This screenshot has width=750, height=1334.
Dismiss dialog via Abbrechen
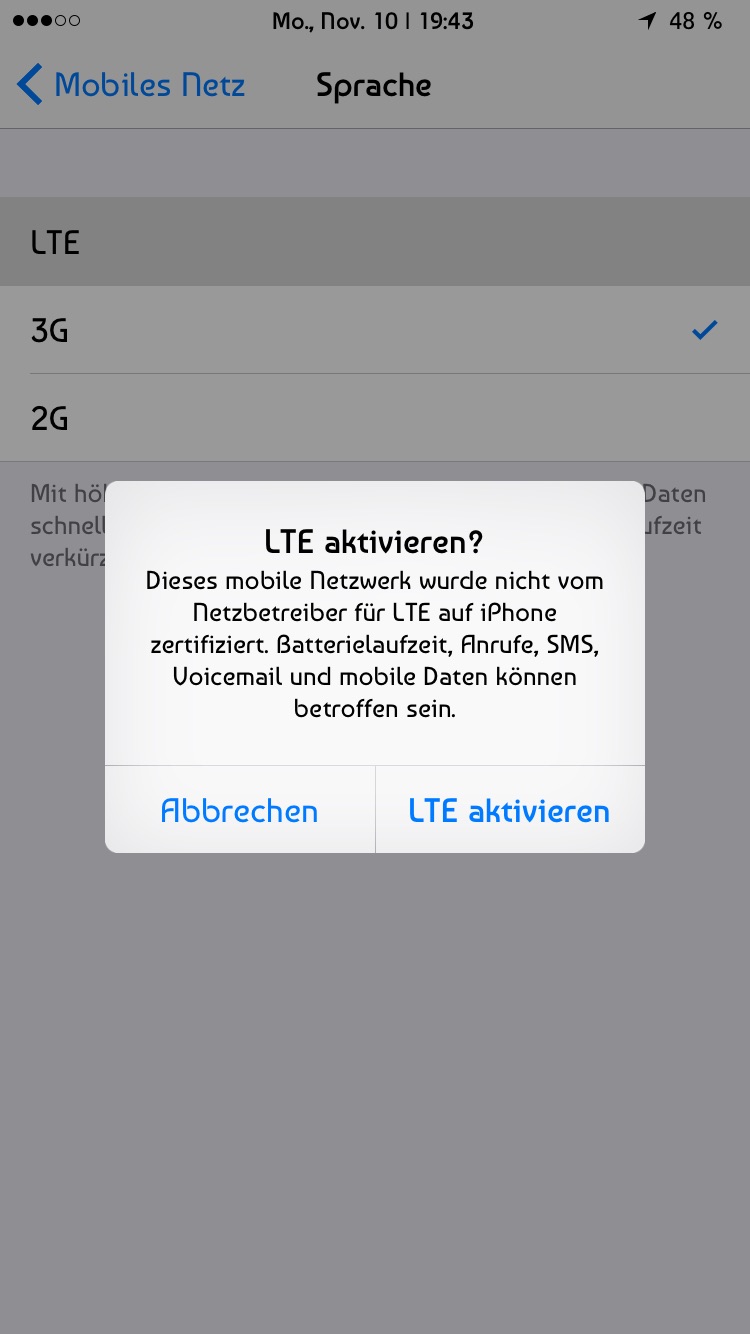click(240, 810)
